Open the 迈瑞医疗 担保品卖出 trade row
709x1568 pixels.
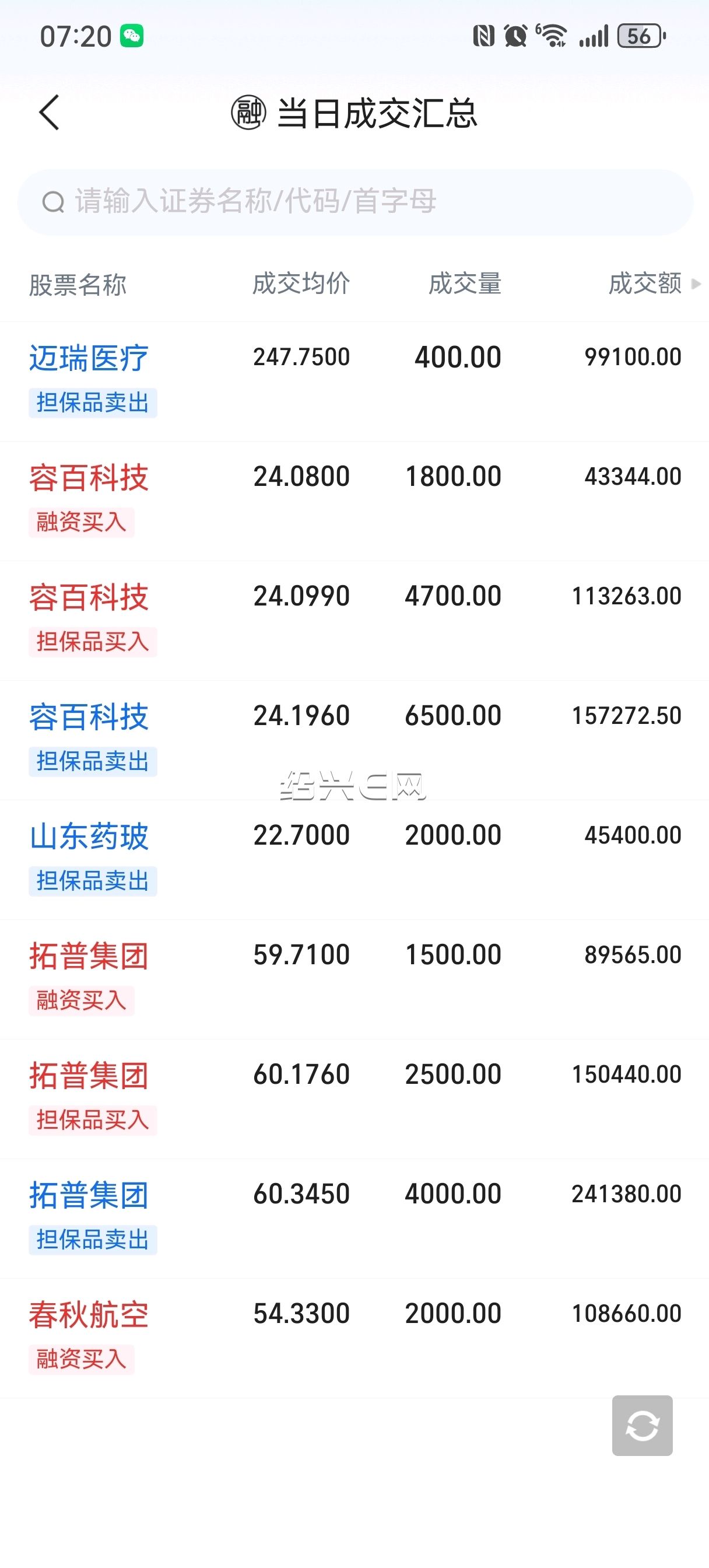point(354,380)
